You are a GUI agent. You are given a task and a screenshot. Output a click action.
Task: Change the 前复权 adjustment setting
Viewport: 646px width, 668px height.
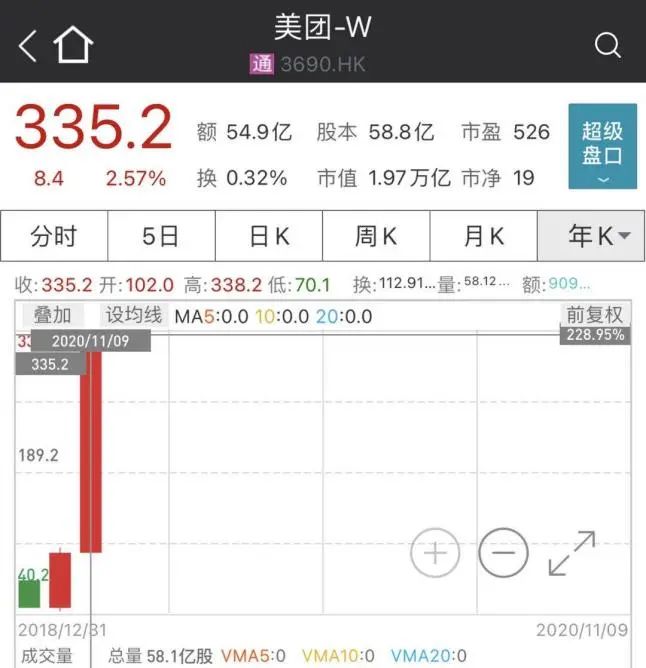(595, 316)
